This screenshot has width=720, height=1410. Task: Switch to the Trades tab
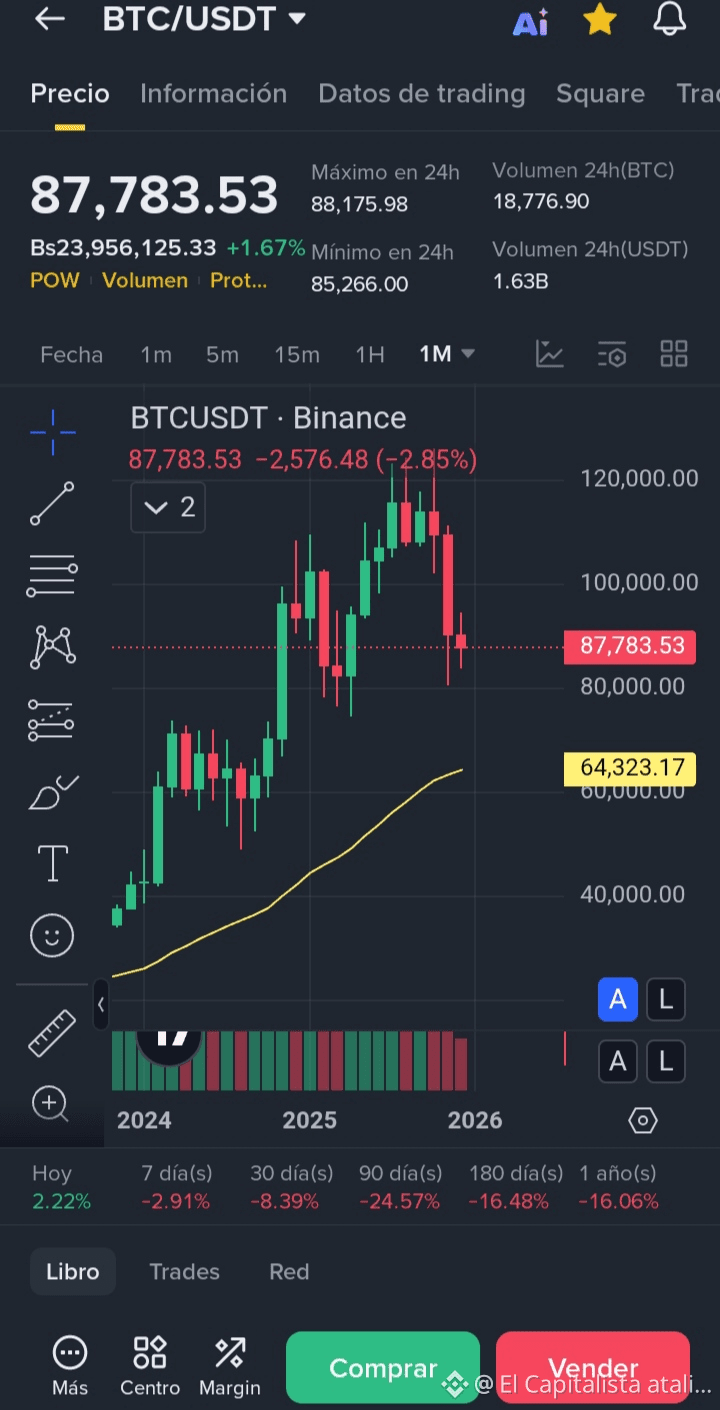click(184, 1272)
